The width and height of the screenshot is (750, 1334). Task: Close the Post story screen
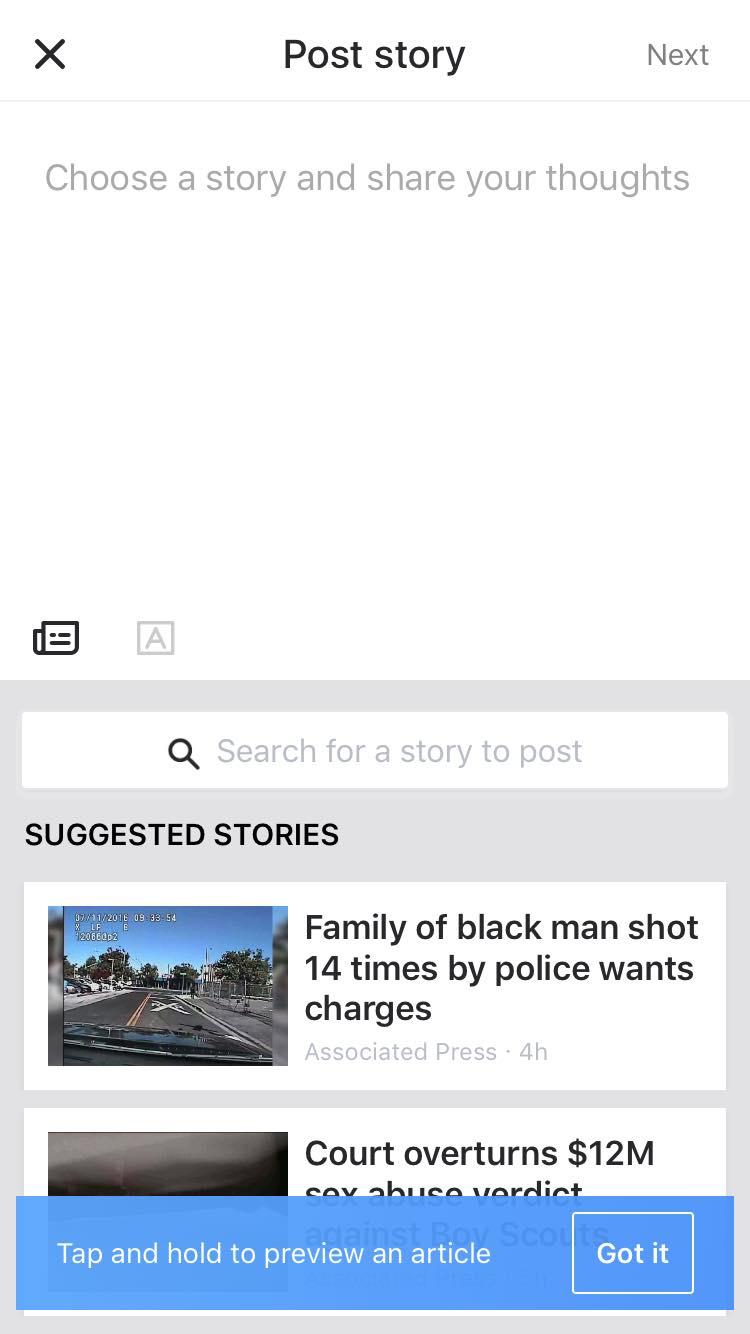pos(50,54)
